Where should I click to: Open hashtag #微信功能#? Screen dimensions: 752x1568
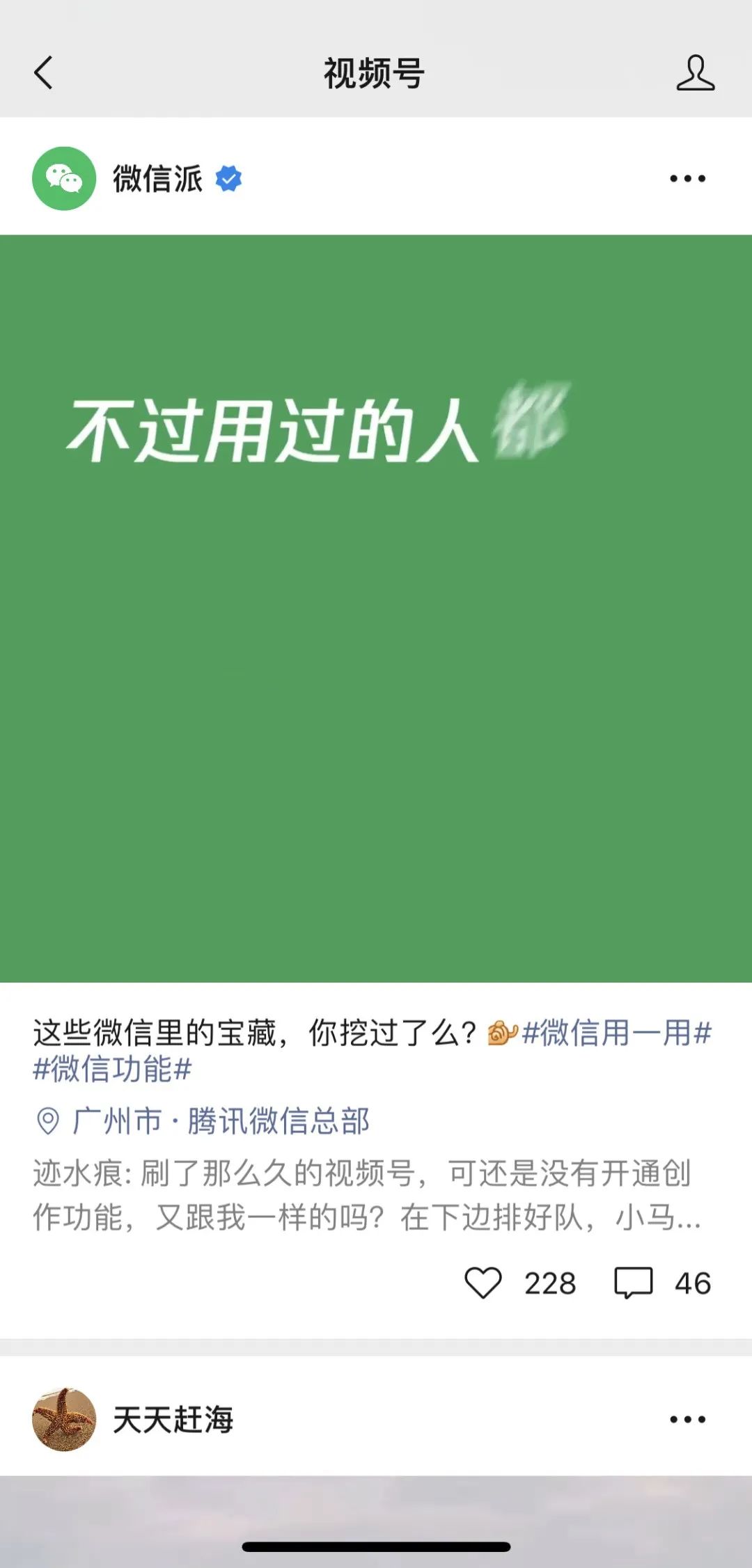click(112, 1069)
